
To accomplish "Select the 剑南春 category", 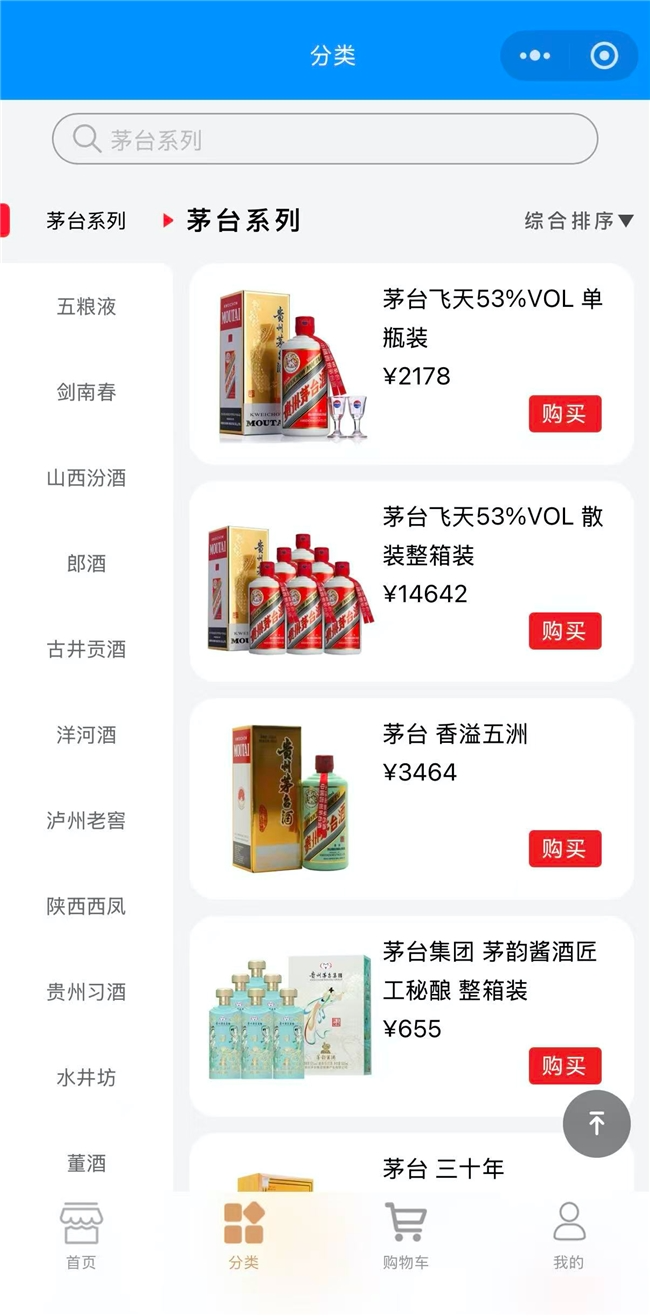I will [x=87, y=392].
